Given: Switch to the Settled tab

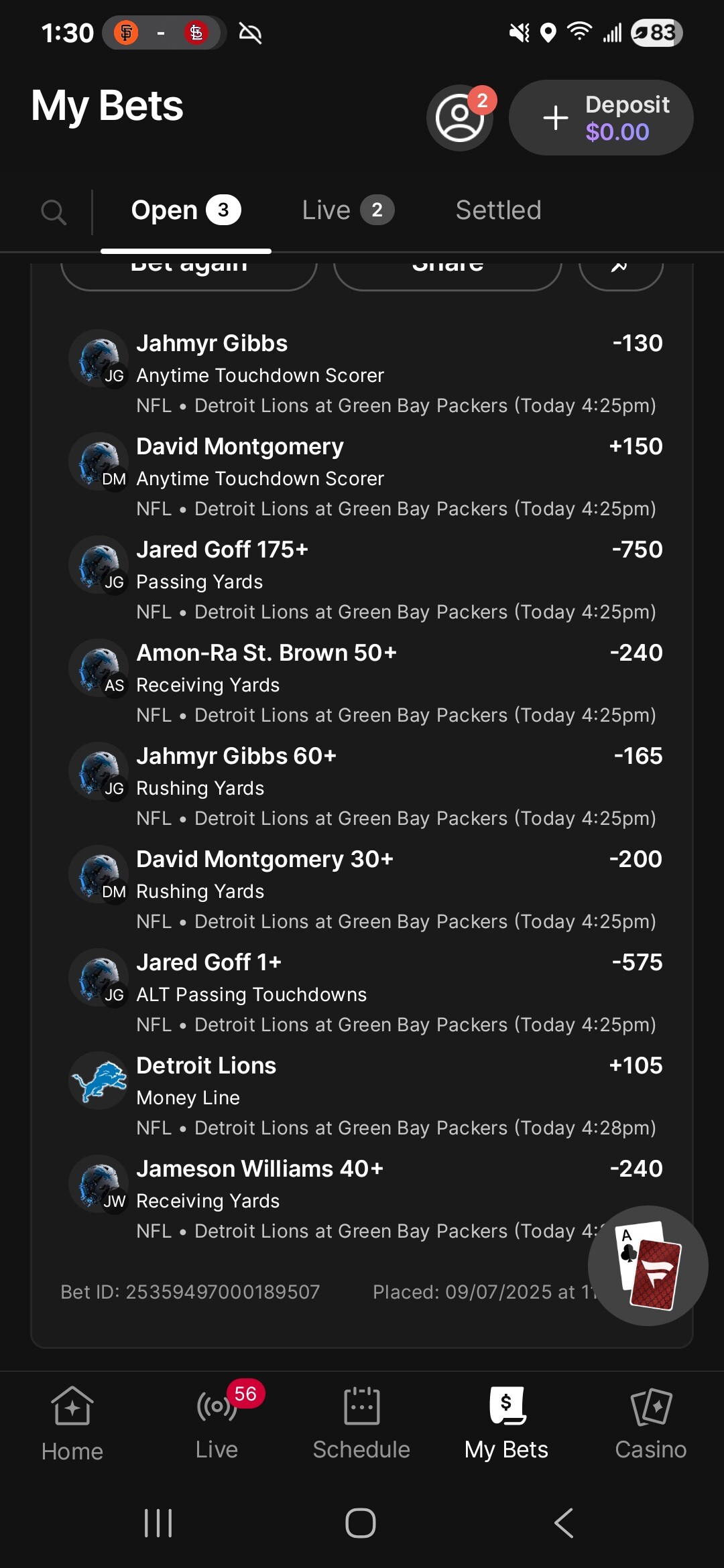Looking at the screenshot, I should 498,210.
